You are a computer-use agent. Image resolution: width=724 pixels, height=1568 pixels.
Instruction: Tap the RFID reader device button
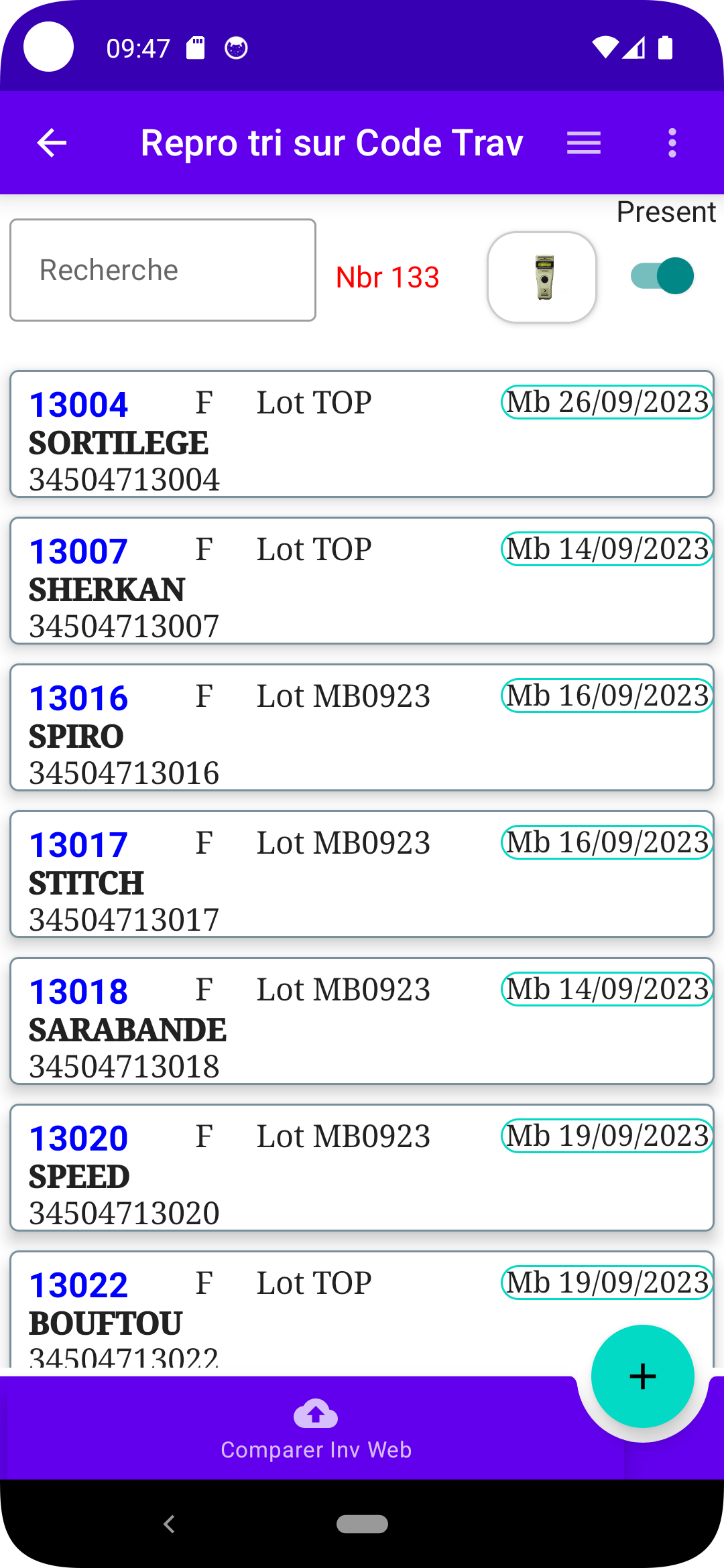click(542, 277)
